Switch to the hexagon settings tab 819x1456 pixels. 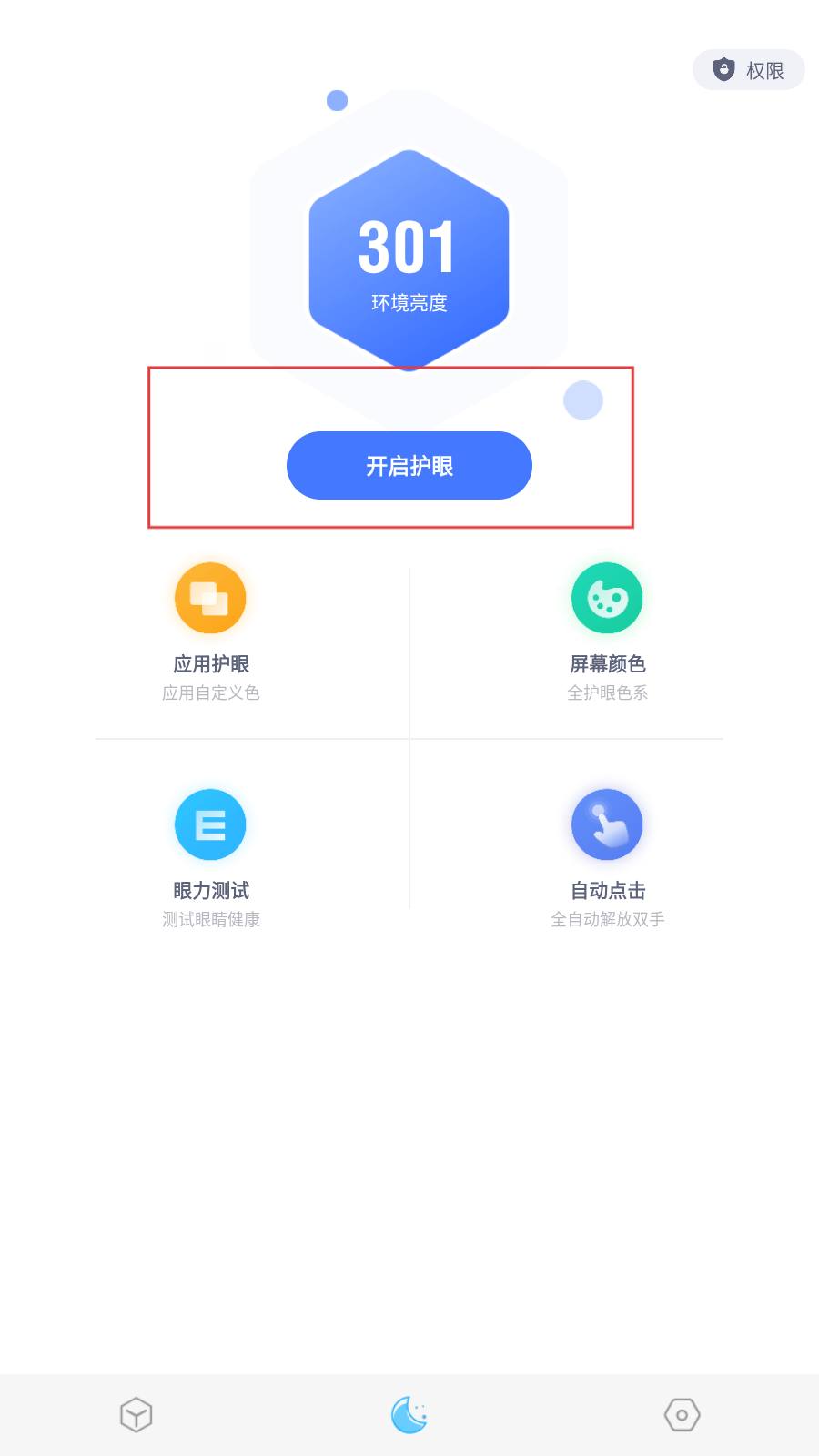682,1414
